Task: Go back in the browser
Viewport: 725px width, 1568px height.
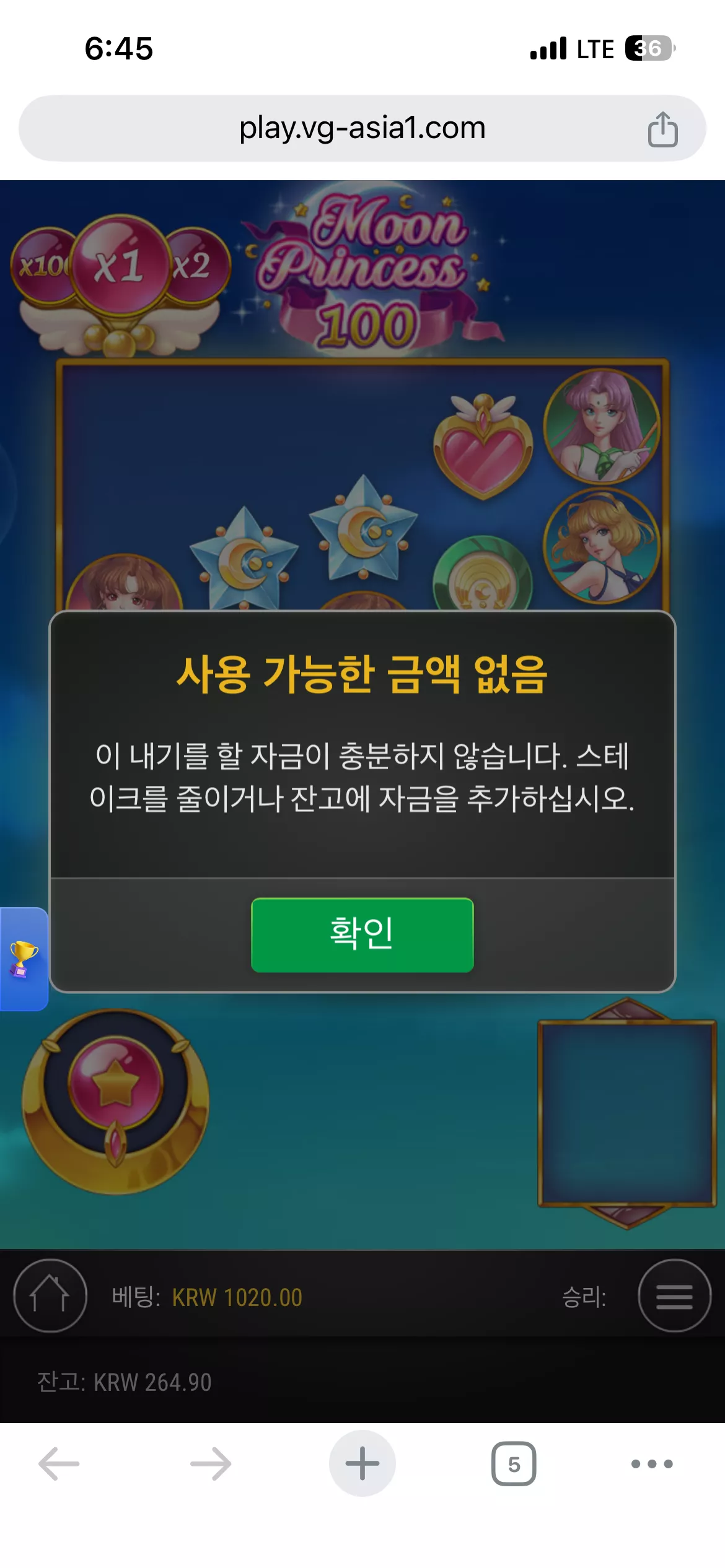Action: (x=59, y=1464)
